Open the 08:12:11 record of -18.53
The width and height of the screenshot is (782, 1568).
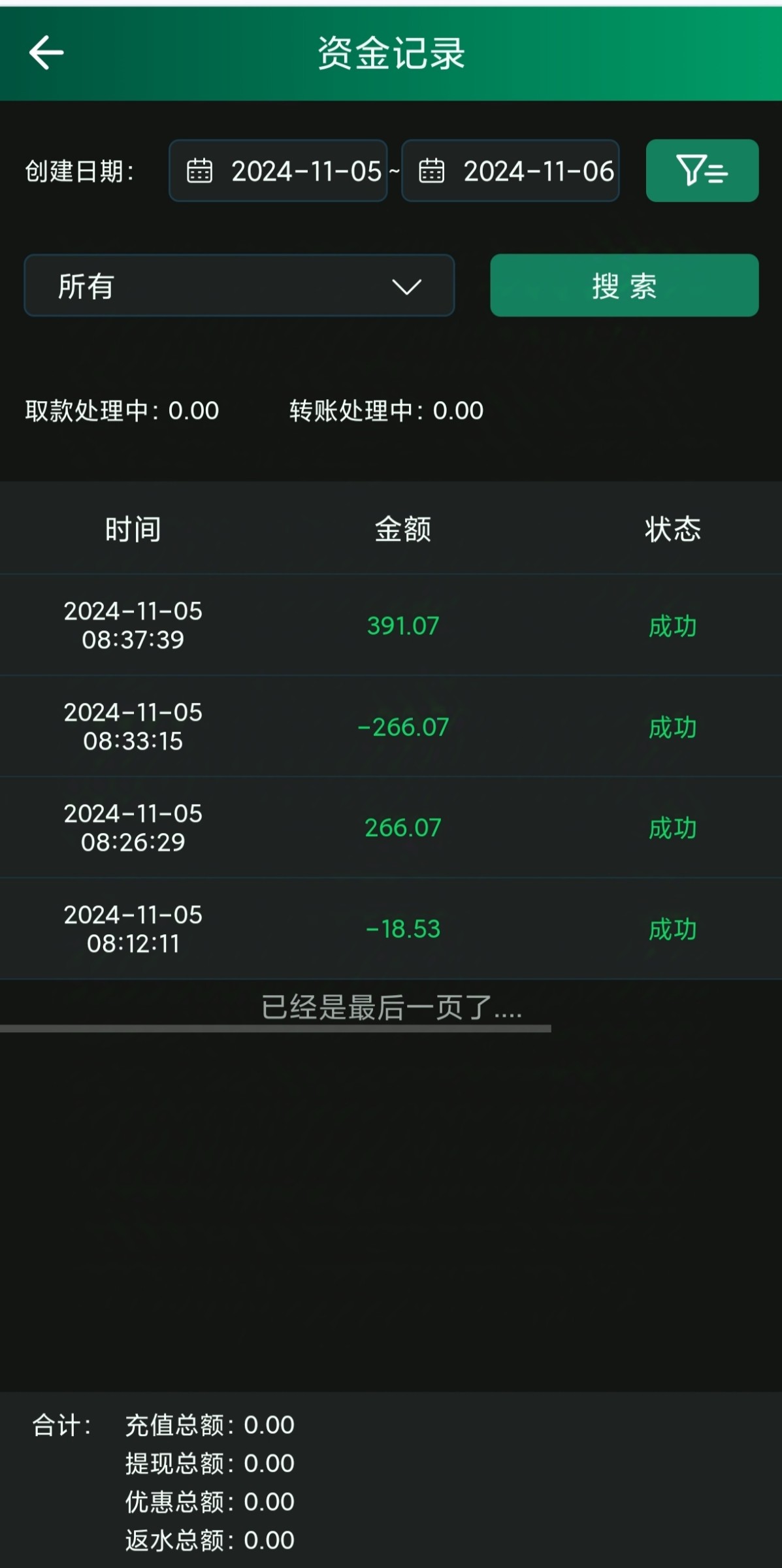[391, 929]
